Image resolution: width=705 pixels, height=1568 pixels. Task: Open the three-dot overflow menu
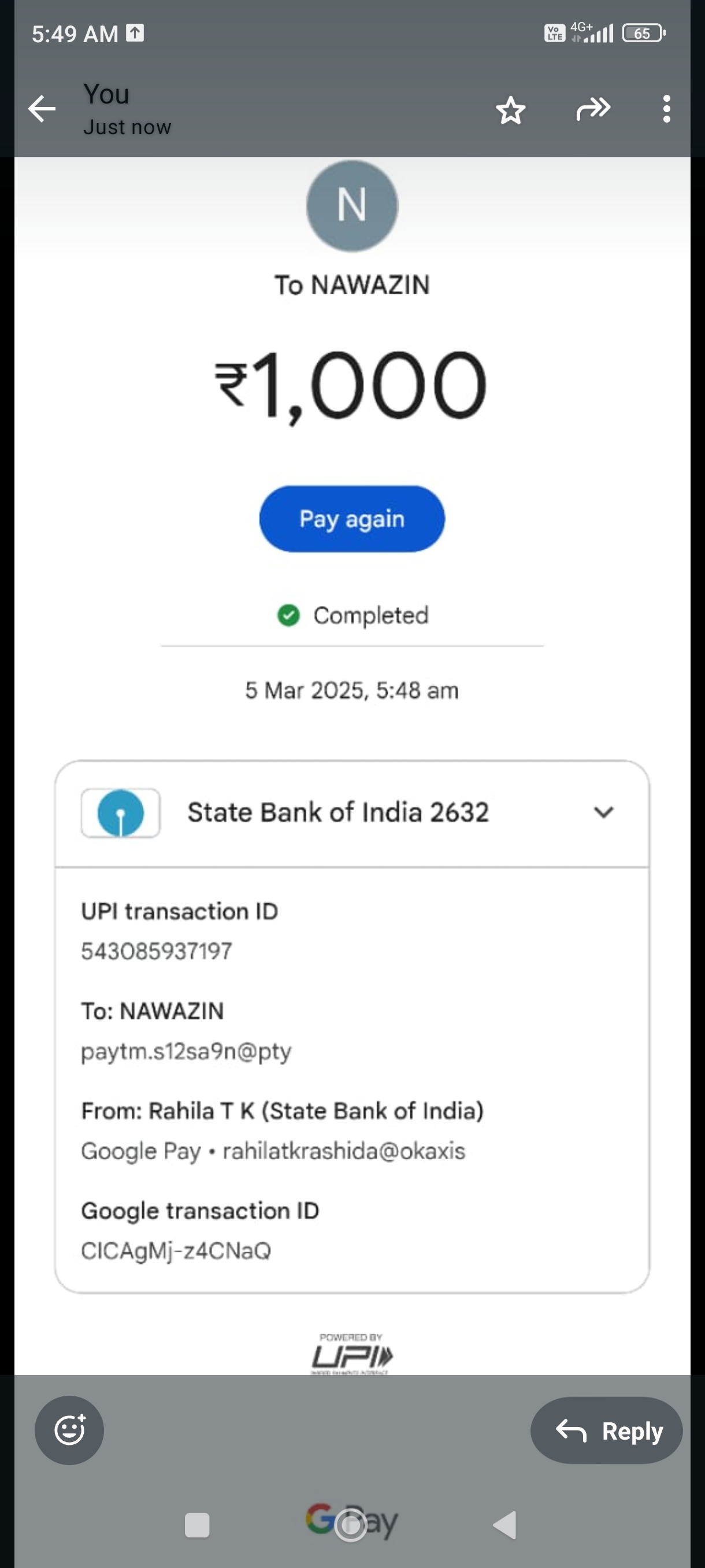[x=667, y=110]
